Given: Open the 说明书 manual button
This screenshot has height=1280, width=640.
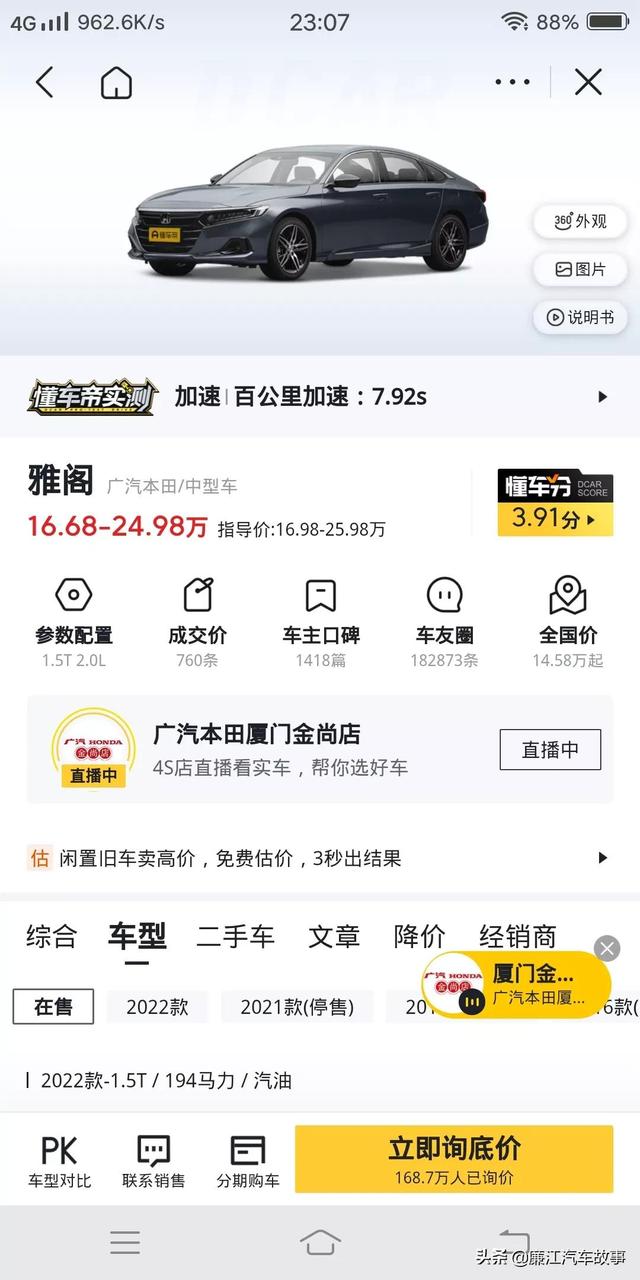Looking at the screenshot, I should (x=580, y=317).
